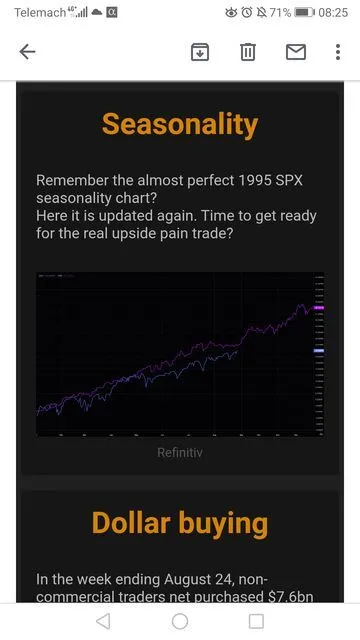Delete this email with the trash icon
The height and width of the screenshot is (640, 360).
point(248,52)
